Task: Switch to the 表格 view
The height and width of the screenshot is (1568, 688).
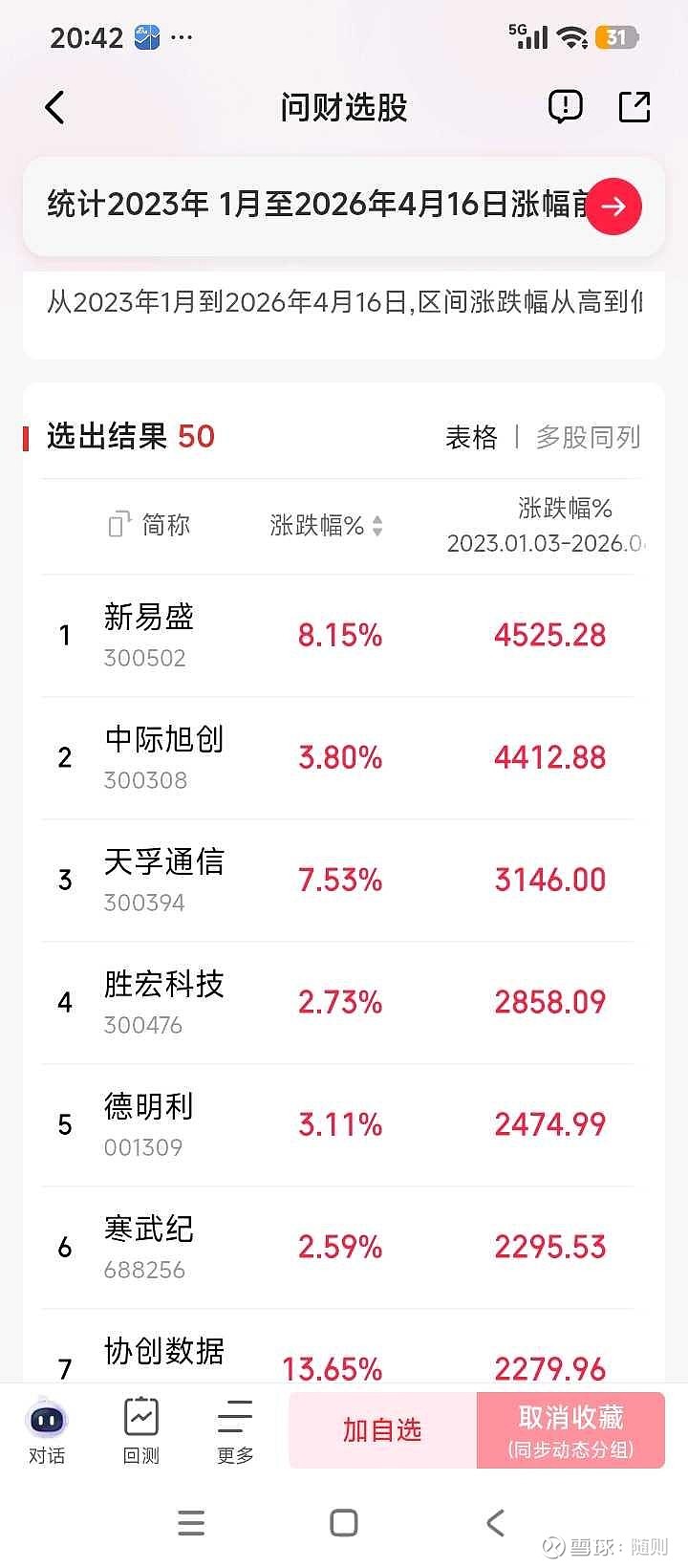Action: tap(471, 437)
